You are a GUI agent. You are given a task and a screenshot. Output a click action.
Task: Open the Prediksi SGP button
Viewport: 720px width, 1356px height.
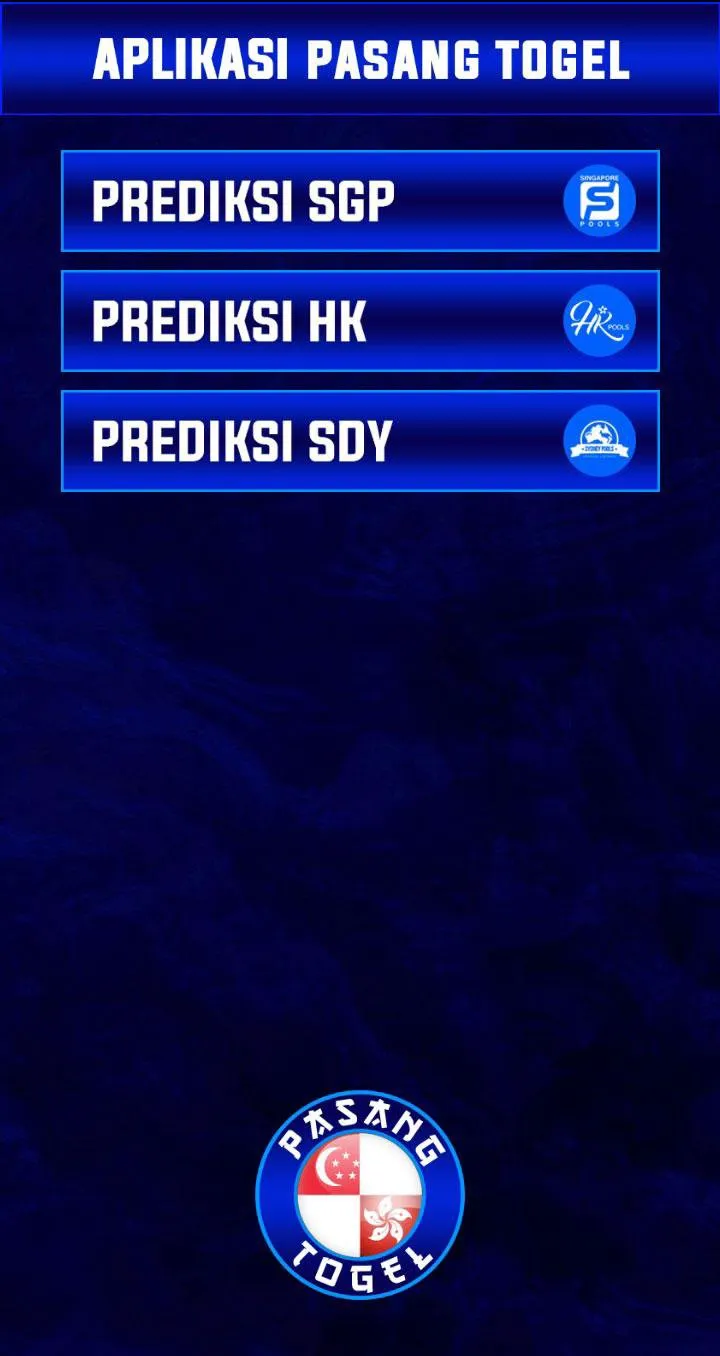(360, 201)
